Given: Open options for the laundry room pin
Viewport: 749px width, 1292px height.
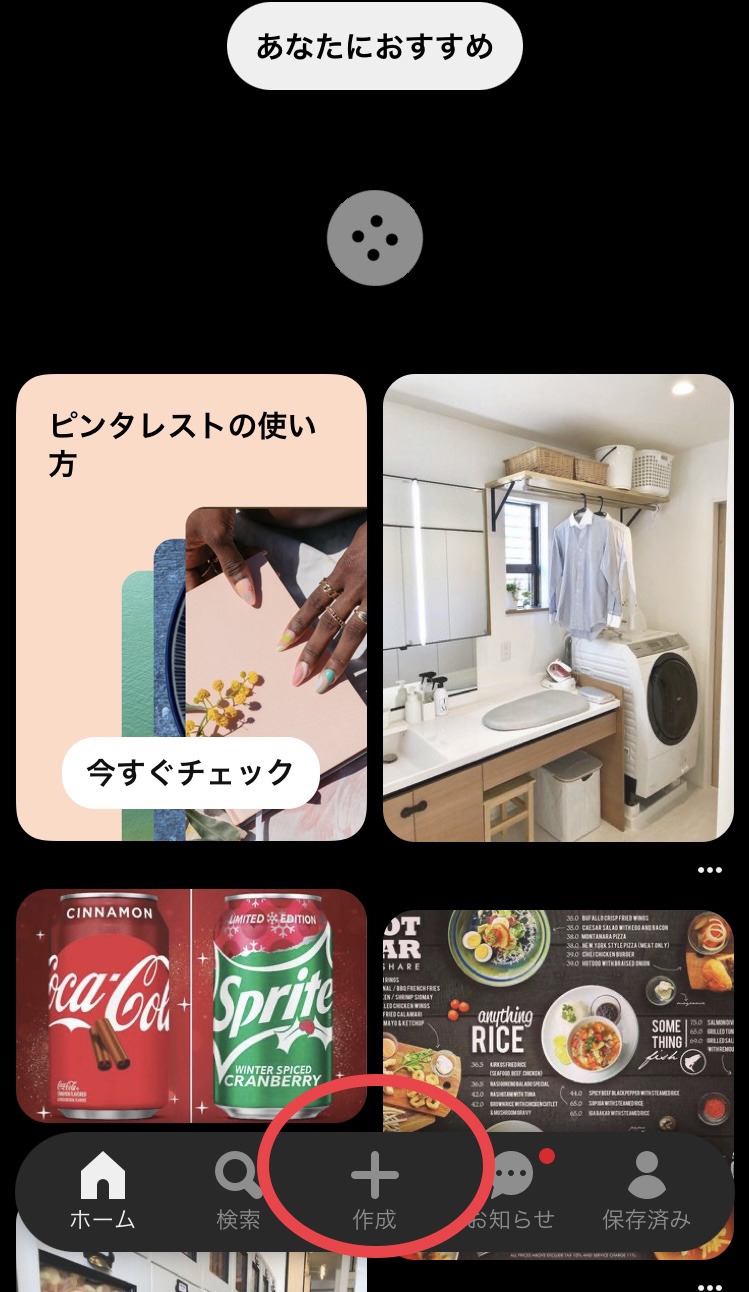Looking at the screenshot, I should tap(709, 870).
